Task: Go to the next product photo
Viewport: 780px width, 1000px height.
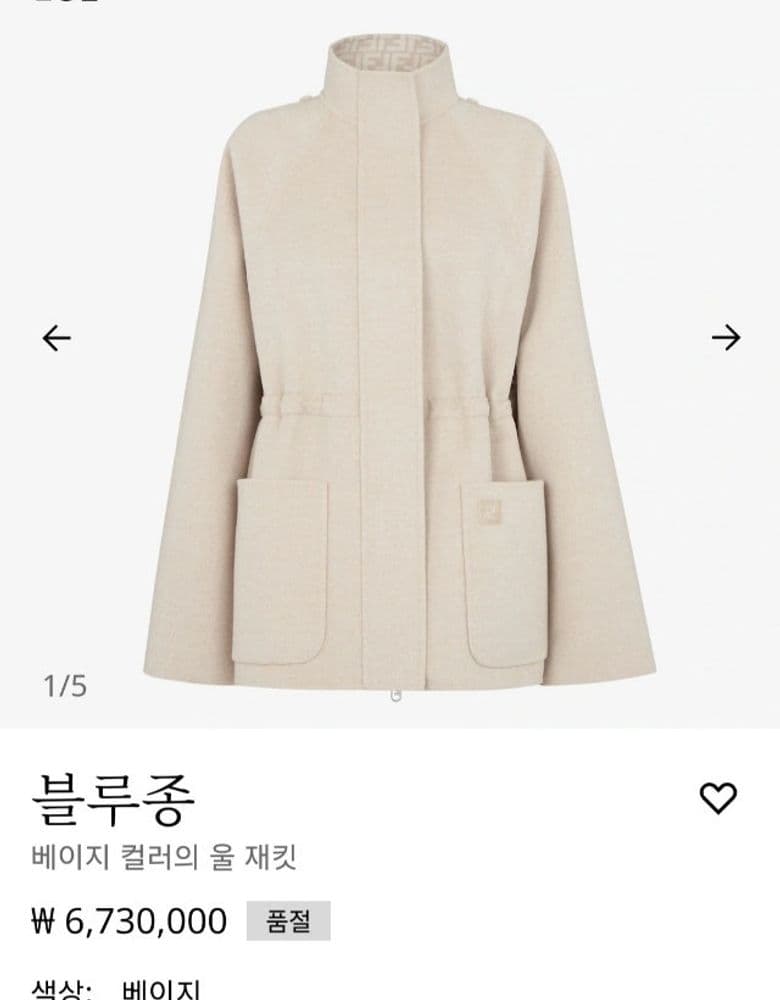Action: click(x=725, y=338)
